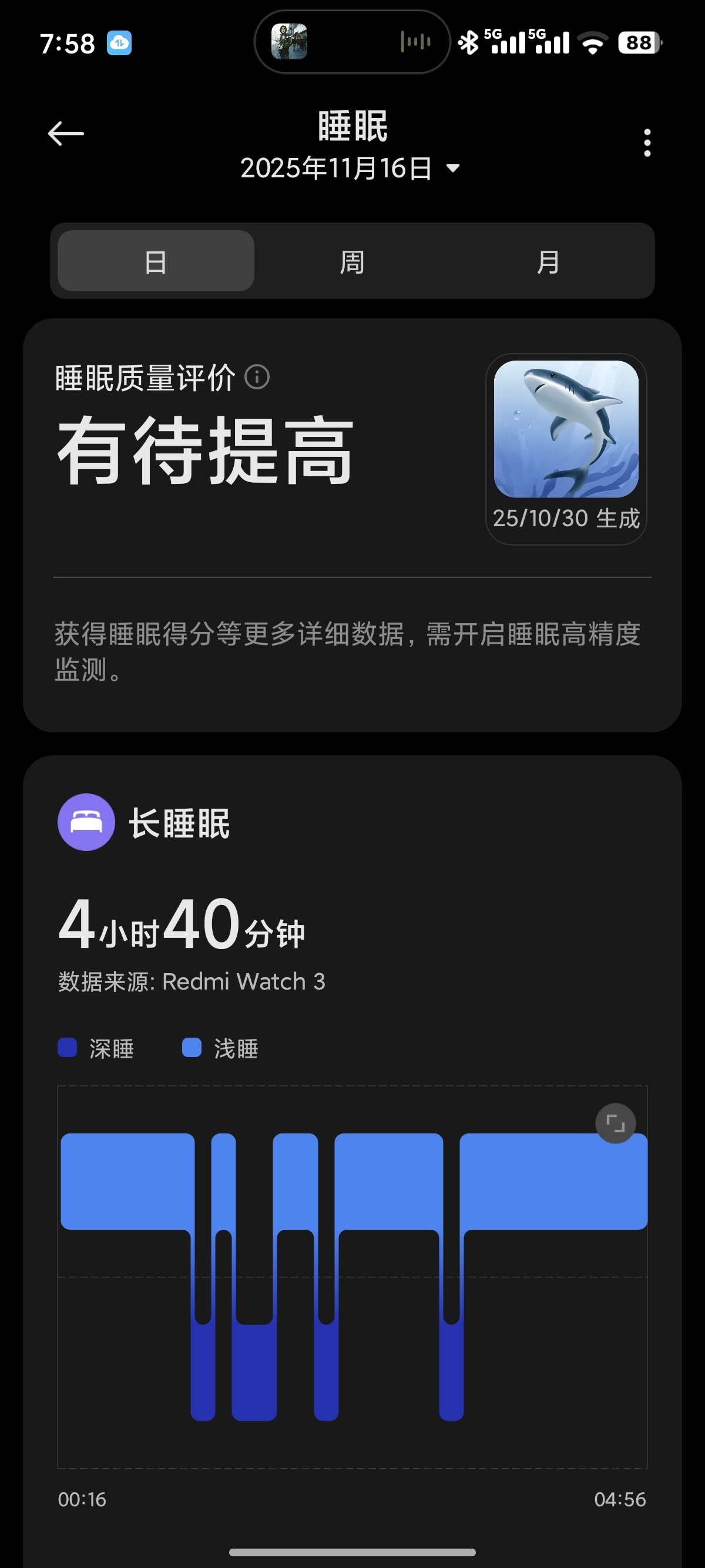
Task: Open the three-dot overflow menu
Action: (647, 143)
